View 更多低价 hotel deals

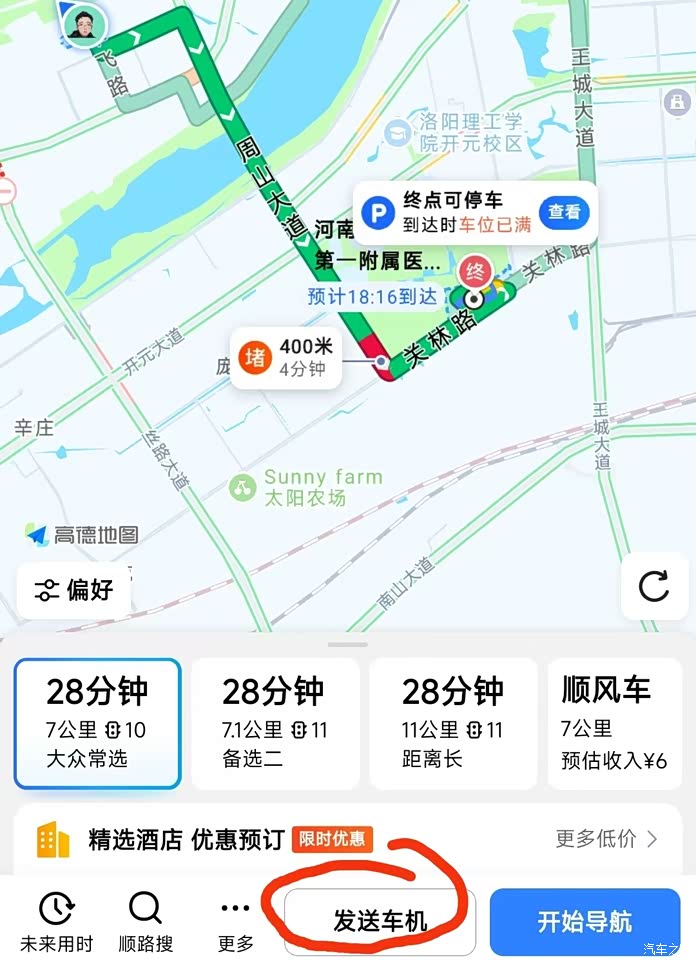tap(606, 839)
